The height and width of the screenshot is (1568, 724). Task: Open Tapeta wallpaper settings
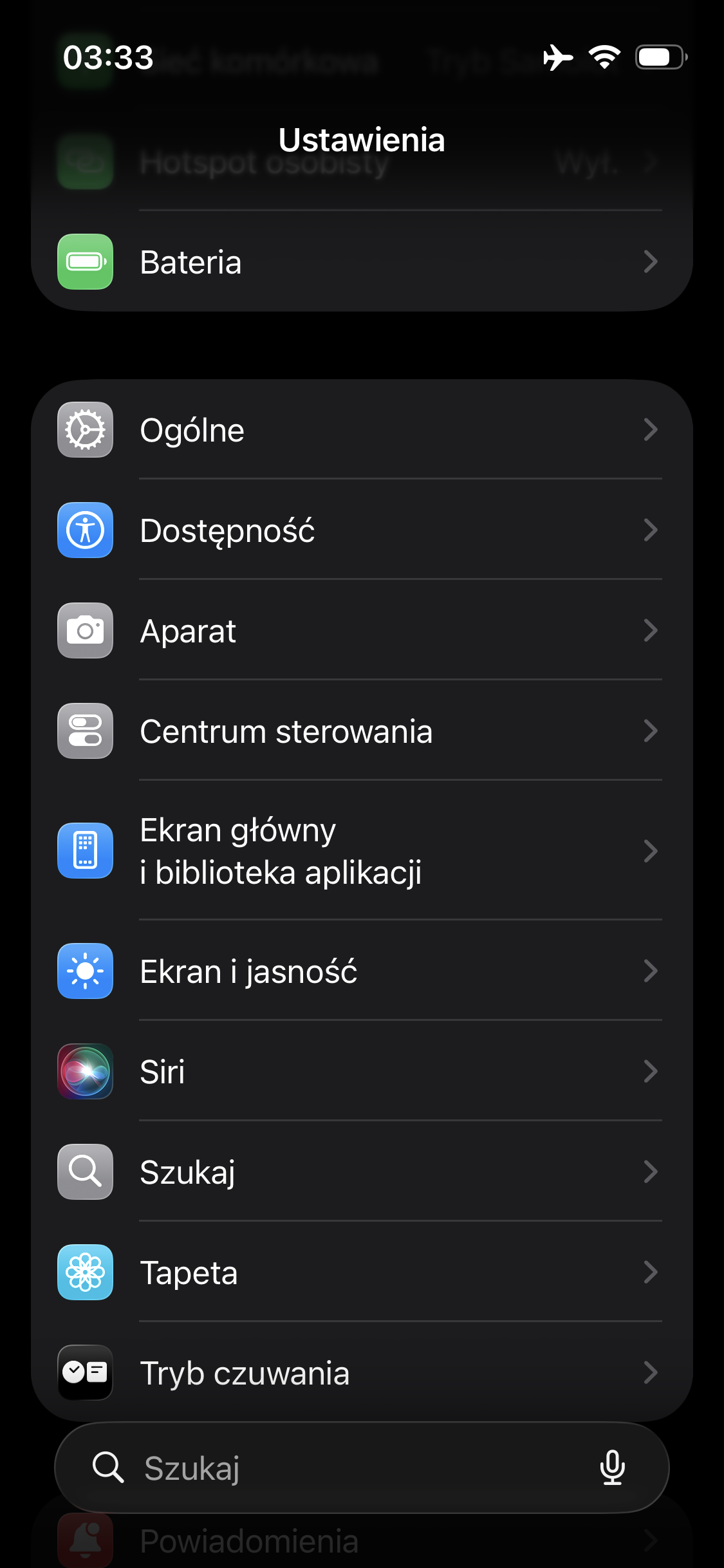360,1273
